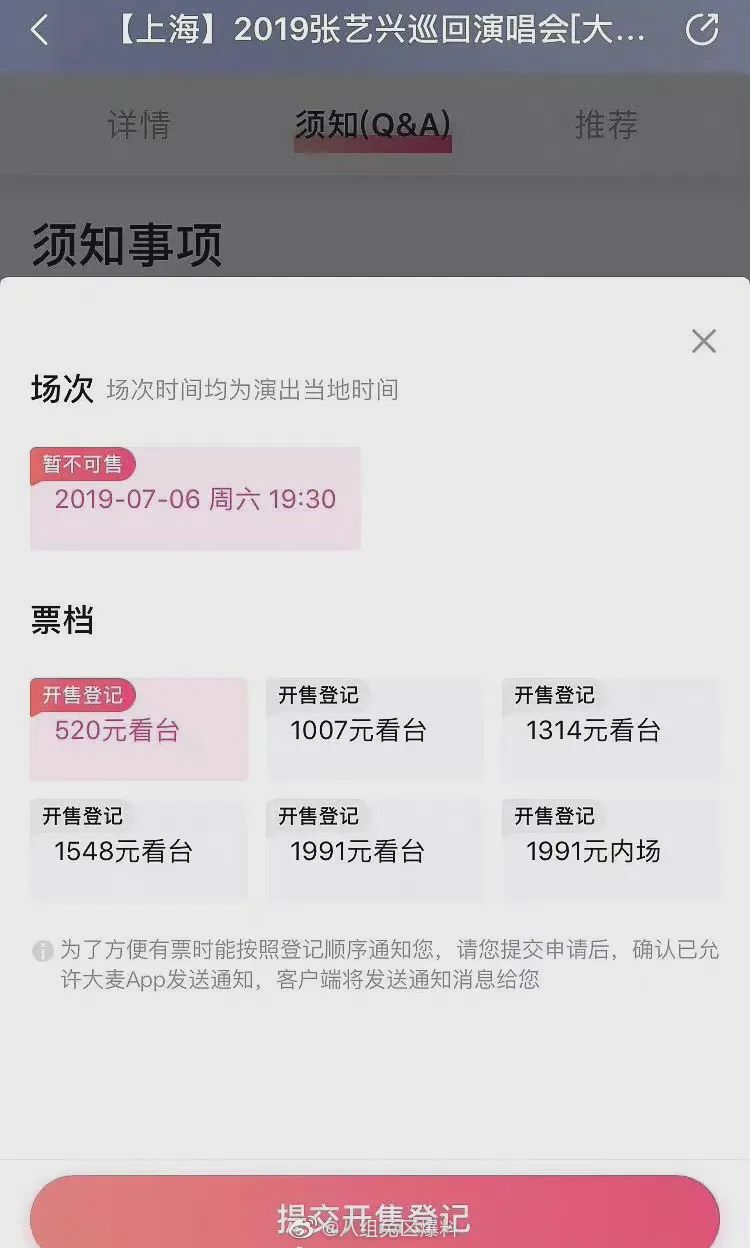This screenshot has width=750, height=1248.
Task: Select the 520元看台 ticket tier
Action: [139, 728]
